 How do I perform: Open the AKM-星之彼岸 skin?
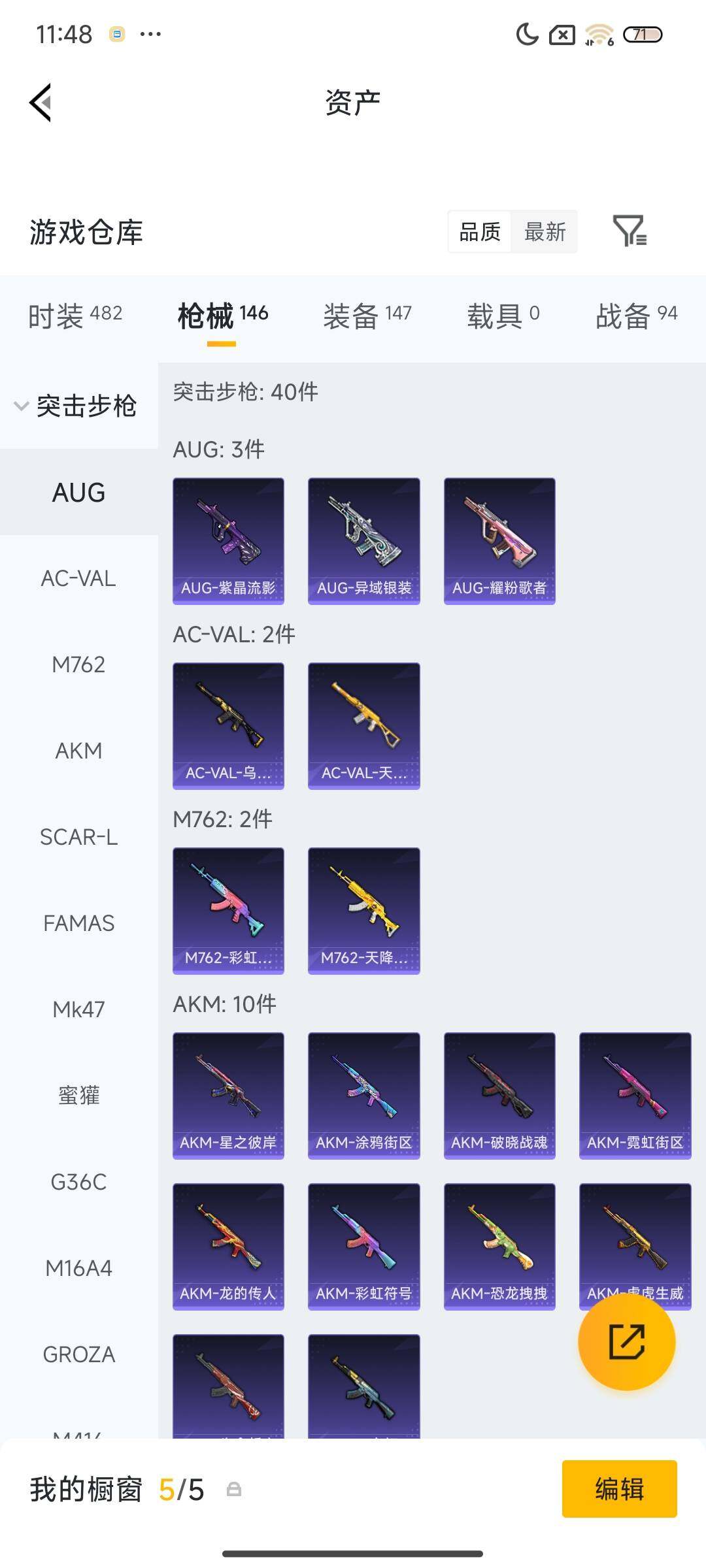pos(228,1096)
